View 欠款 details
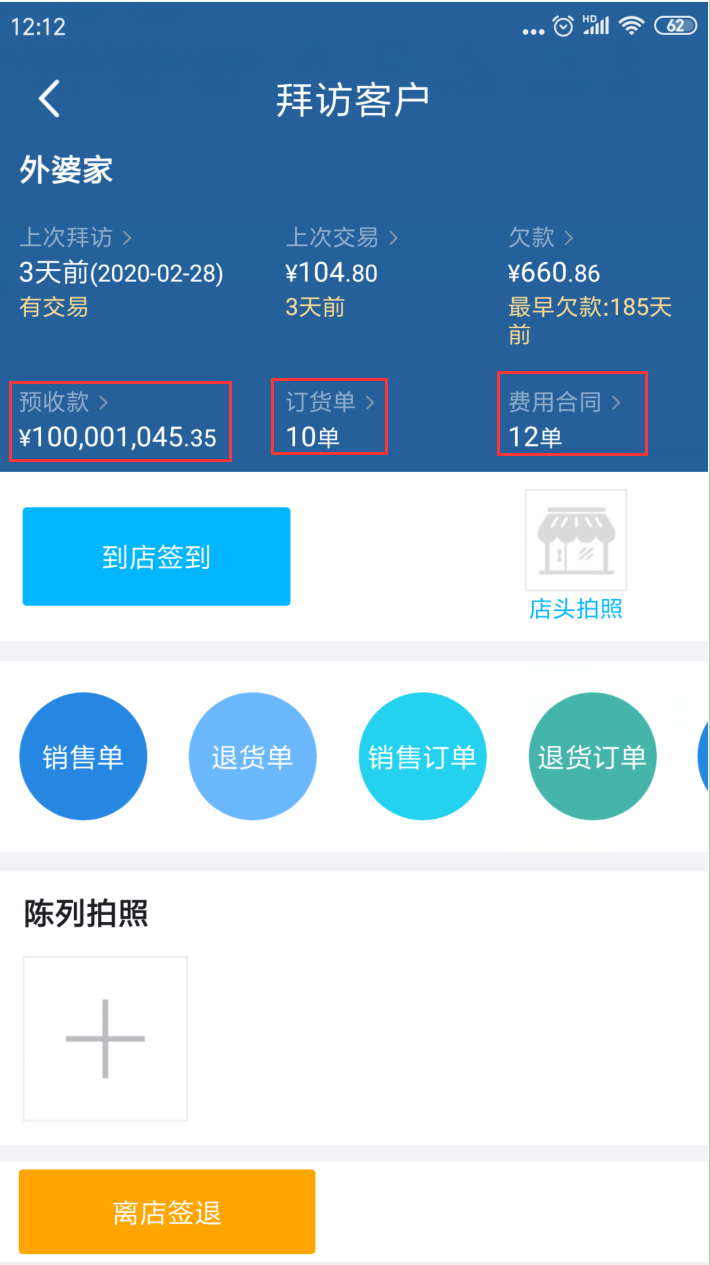Screen dimensions: 710x1265 (x=541, y=238)
